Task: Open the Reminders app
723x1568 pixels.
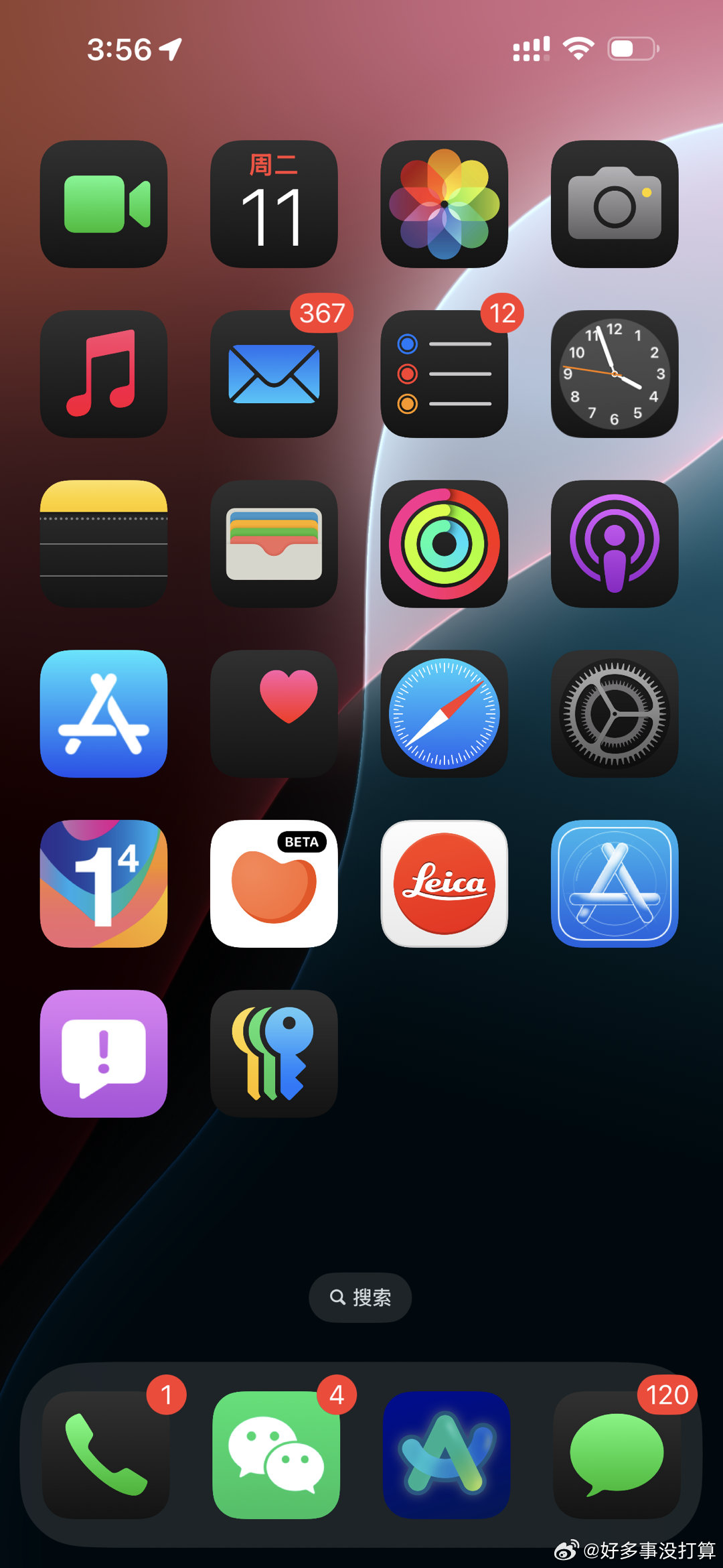Action: 444,374
